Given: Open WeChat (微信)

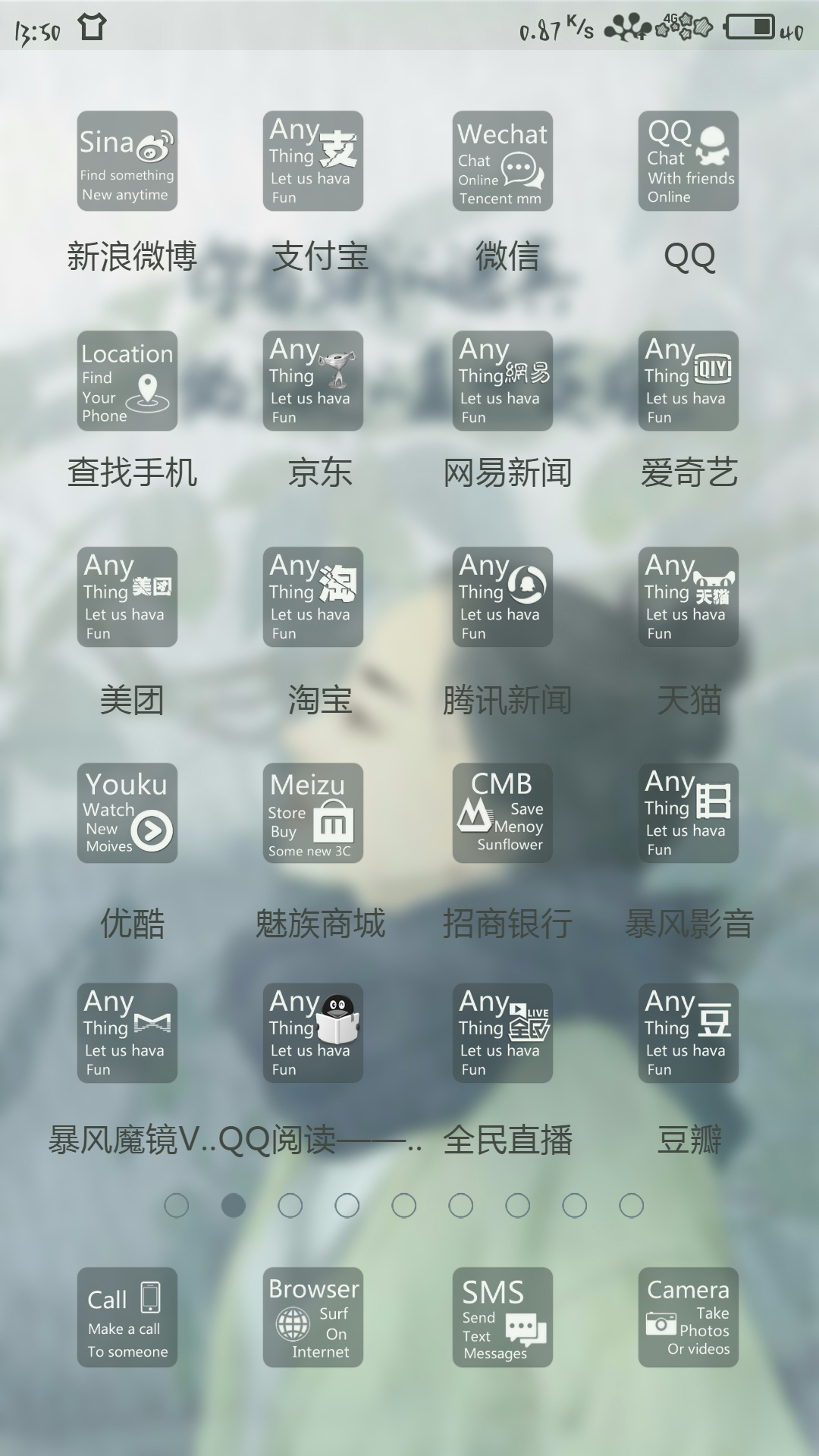Looking at the screenshot, I should click(503, 161).
